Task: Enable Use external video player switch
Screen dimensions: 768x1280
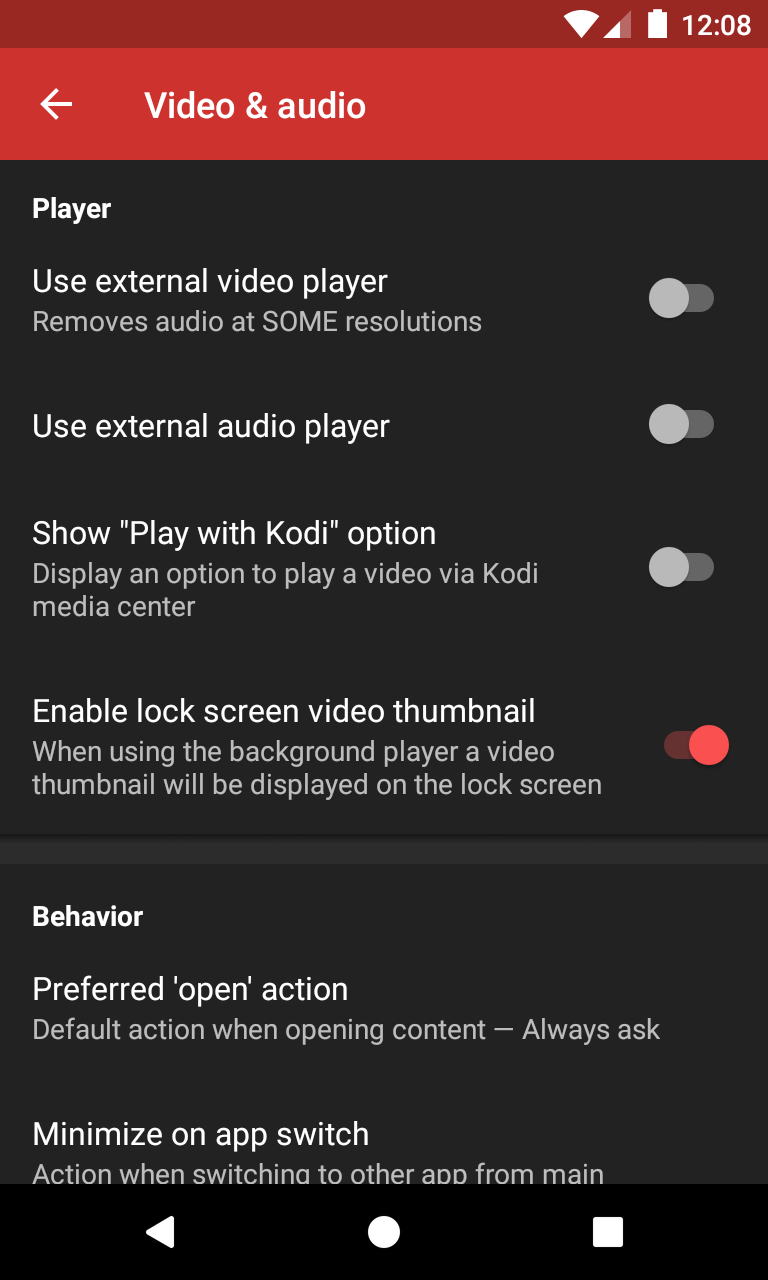Action: (x=681, y=298)
